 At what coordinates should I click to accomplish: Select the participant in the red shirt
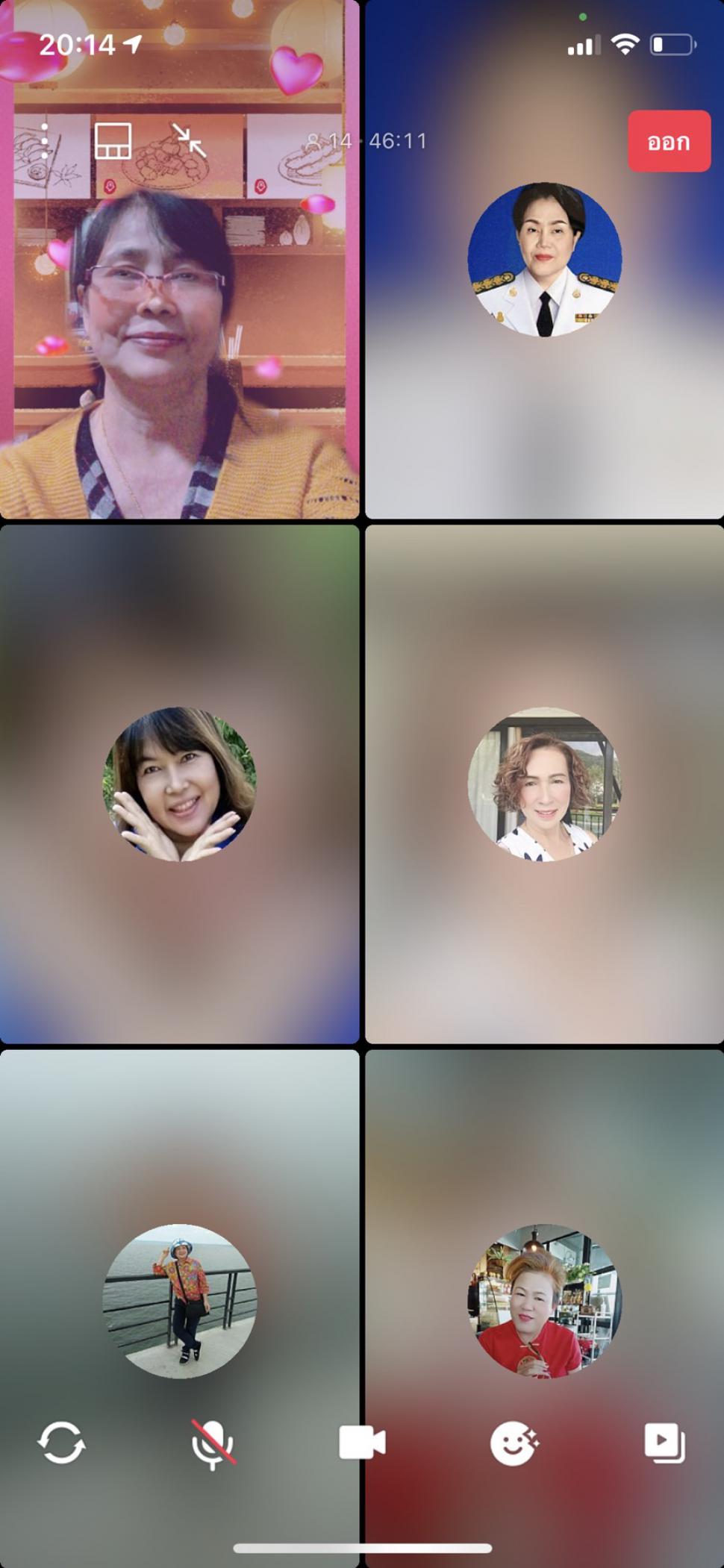click(544, 1300)
